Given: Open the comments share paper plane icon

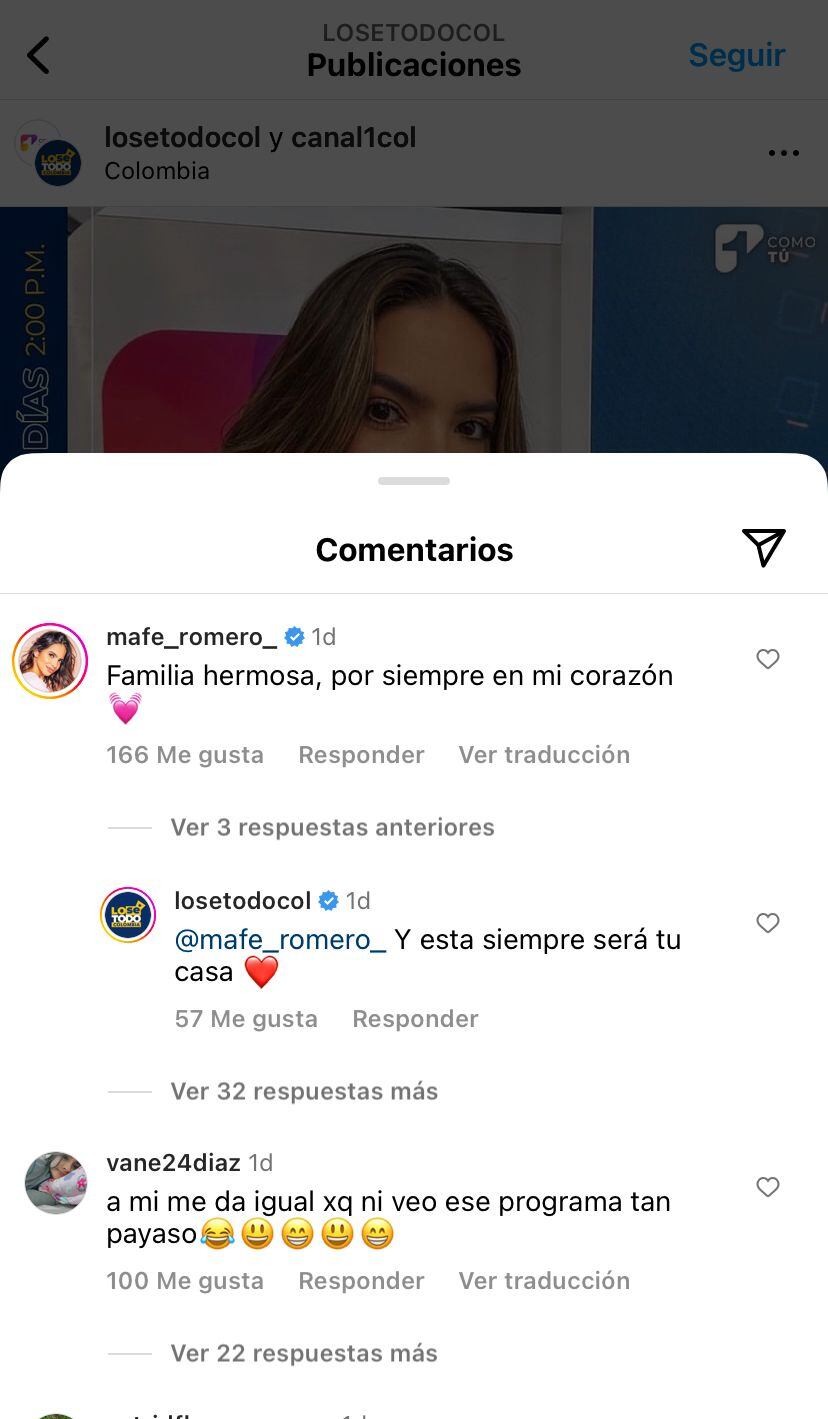Looking at the screenshot, I should pos(763,548).
